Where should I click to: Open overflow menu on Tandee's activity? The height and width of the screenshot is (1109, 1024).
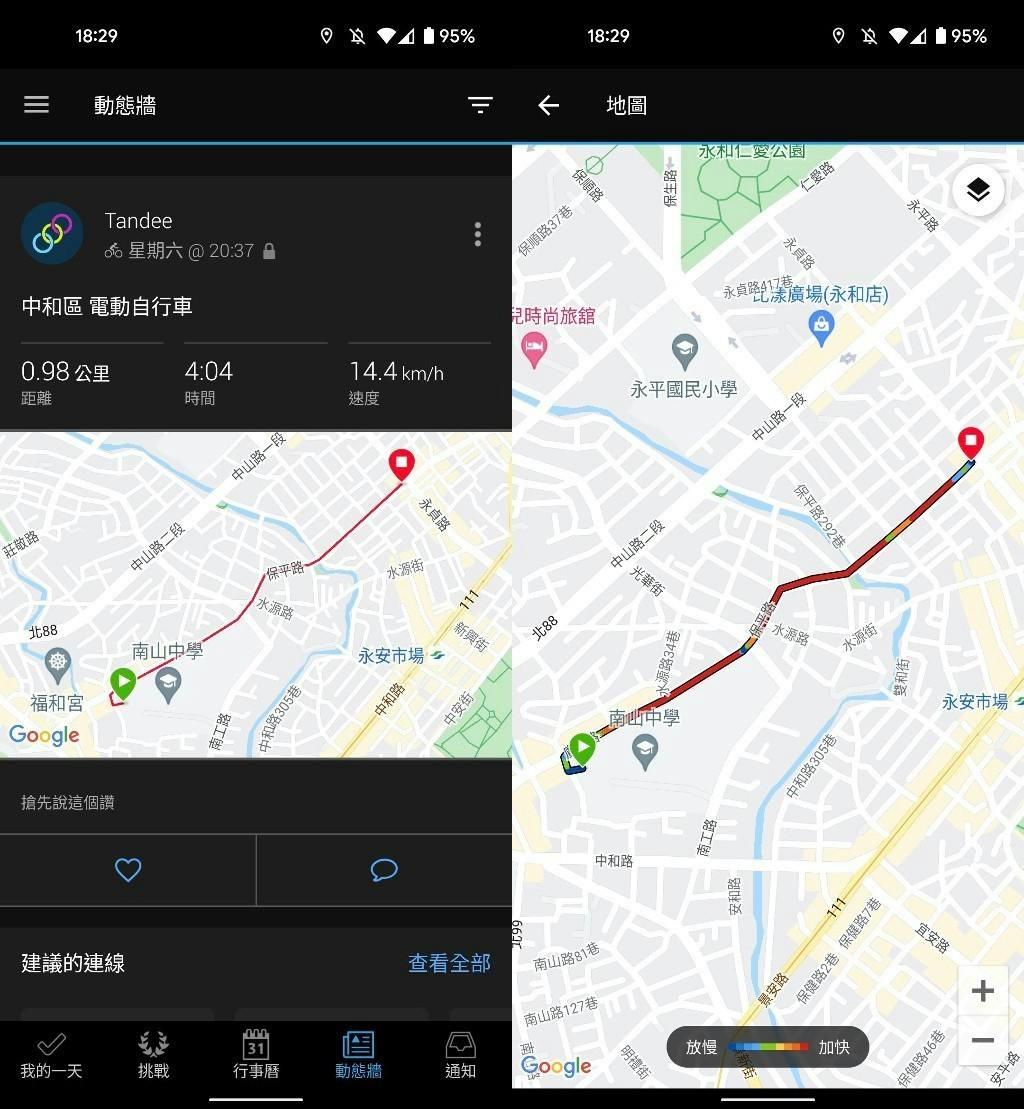[x=477, y=235]
